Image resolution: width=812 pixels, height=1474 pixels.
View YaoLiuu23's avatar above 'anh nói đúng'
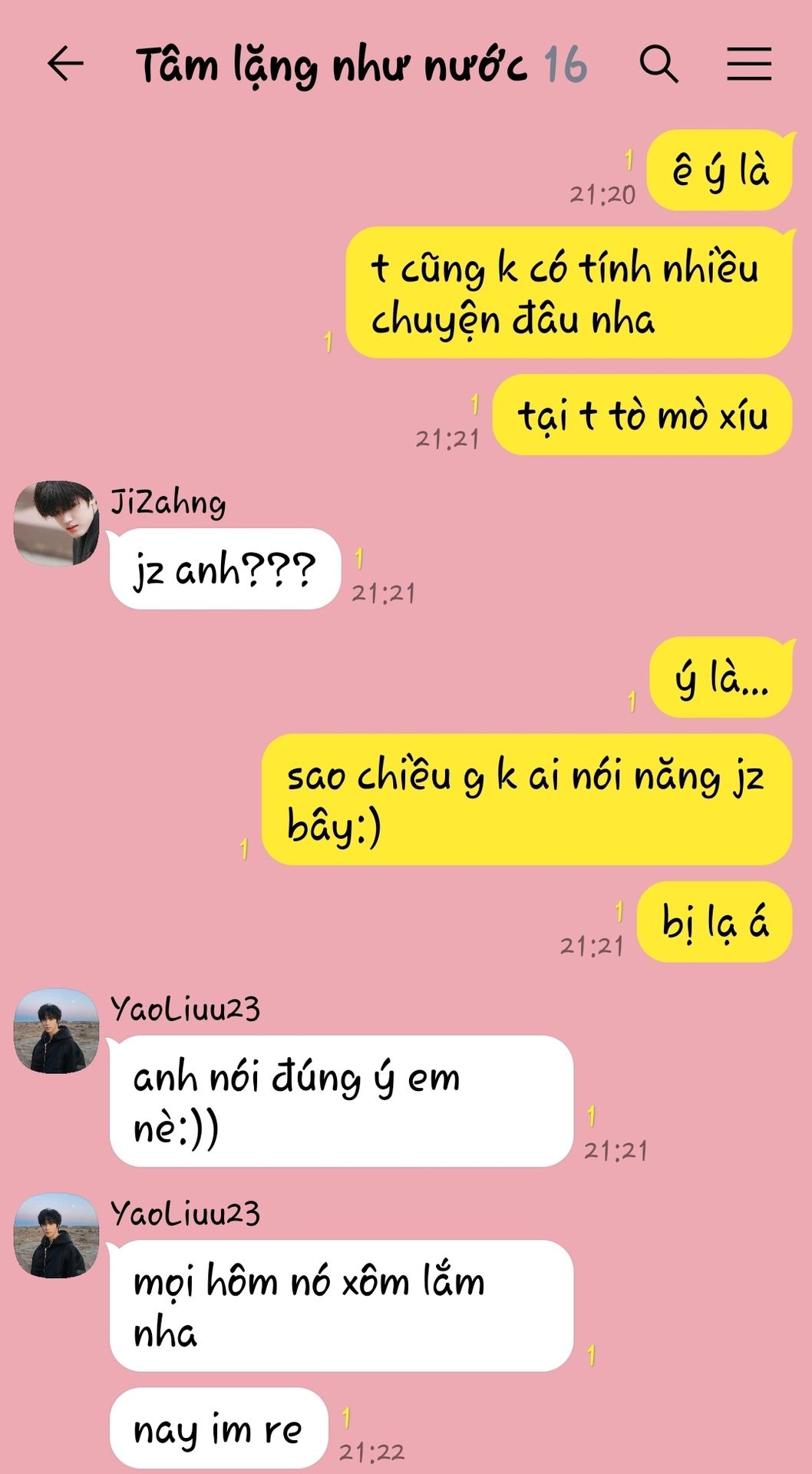point(56,1030)
